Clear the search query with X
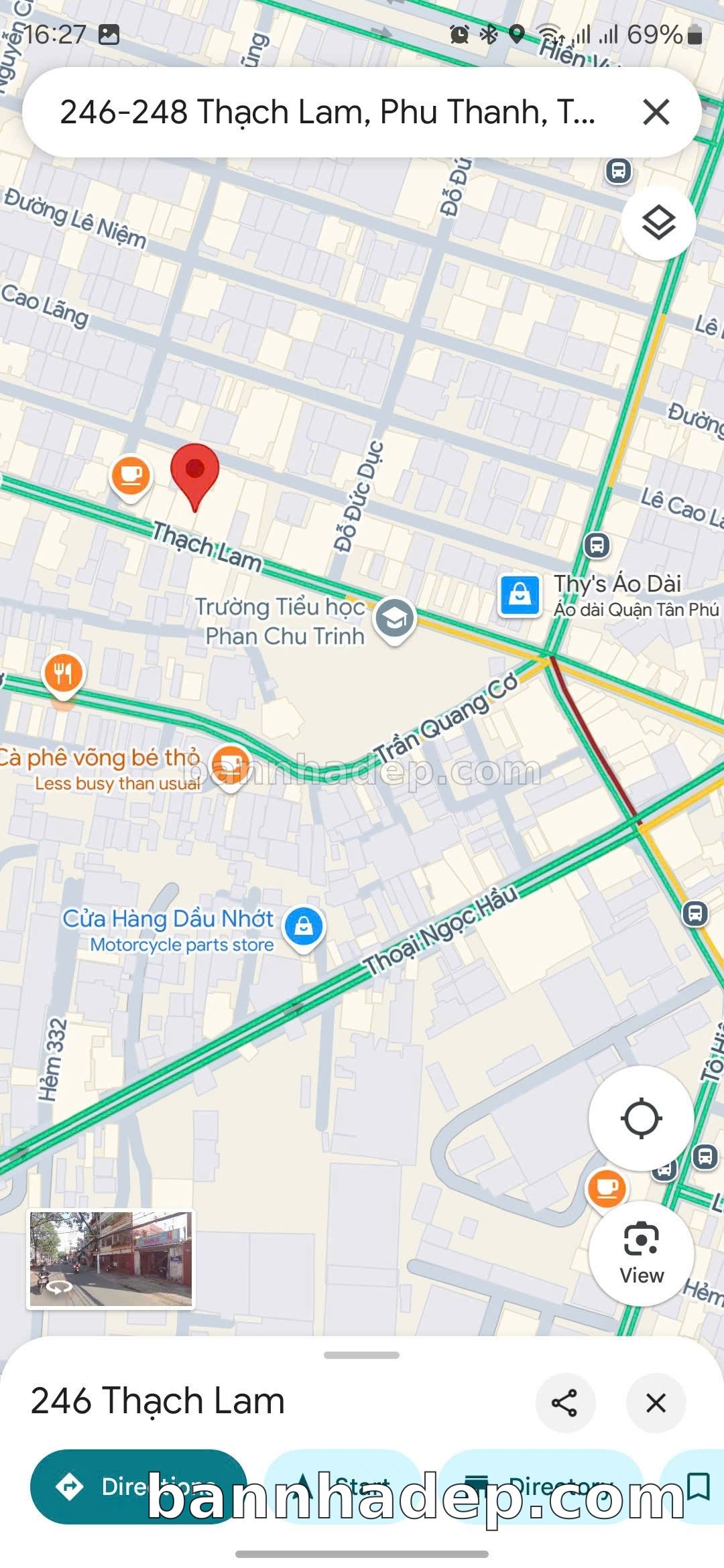The height and width of the screenshot is (1568, 724). pos(656,112)
